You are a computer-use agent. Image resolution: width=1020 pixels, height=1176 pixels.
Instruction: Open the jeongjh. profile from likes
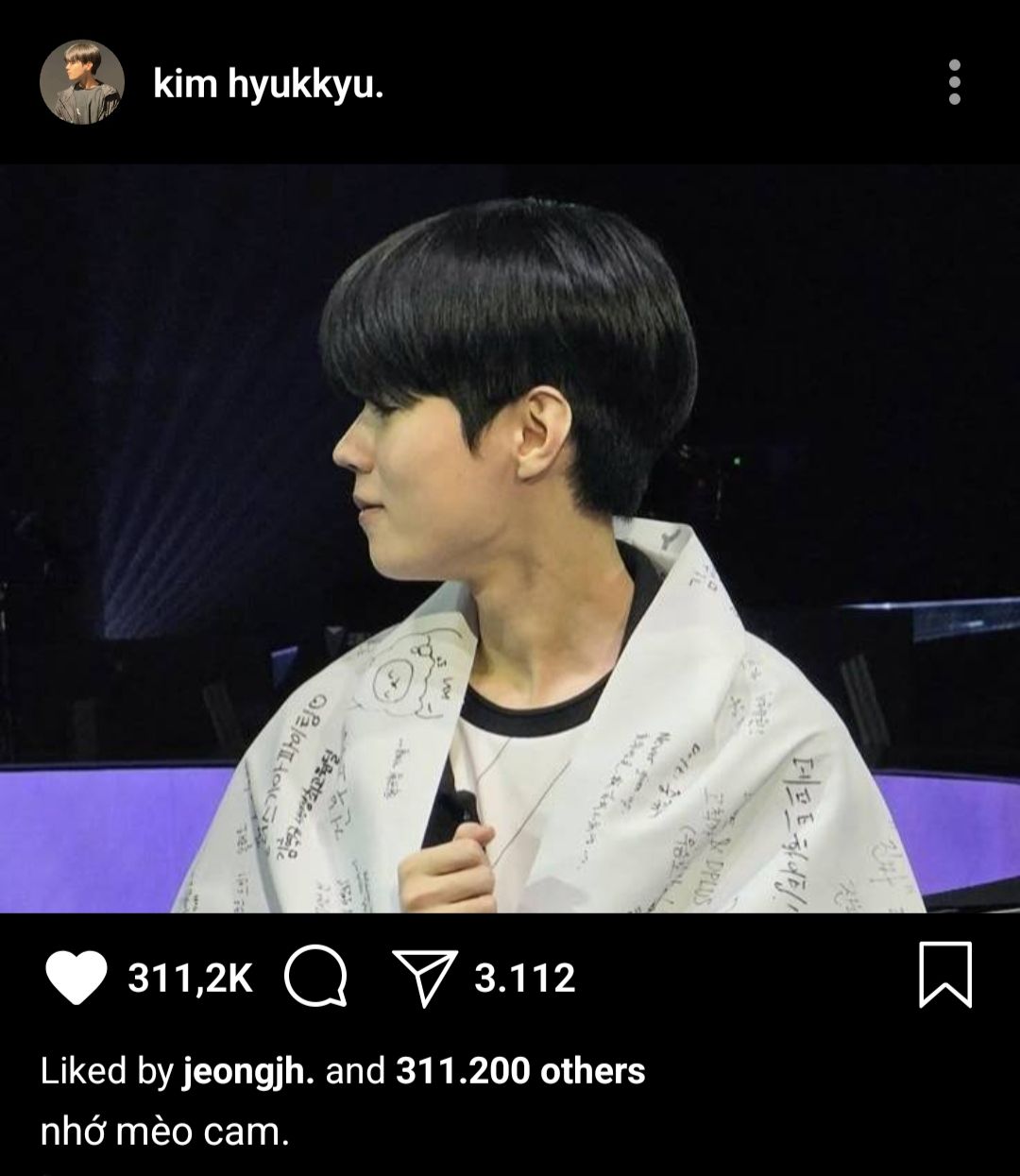[248, 1071]
